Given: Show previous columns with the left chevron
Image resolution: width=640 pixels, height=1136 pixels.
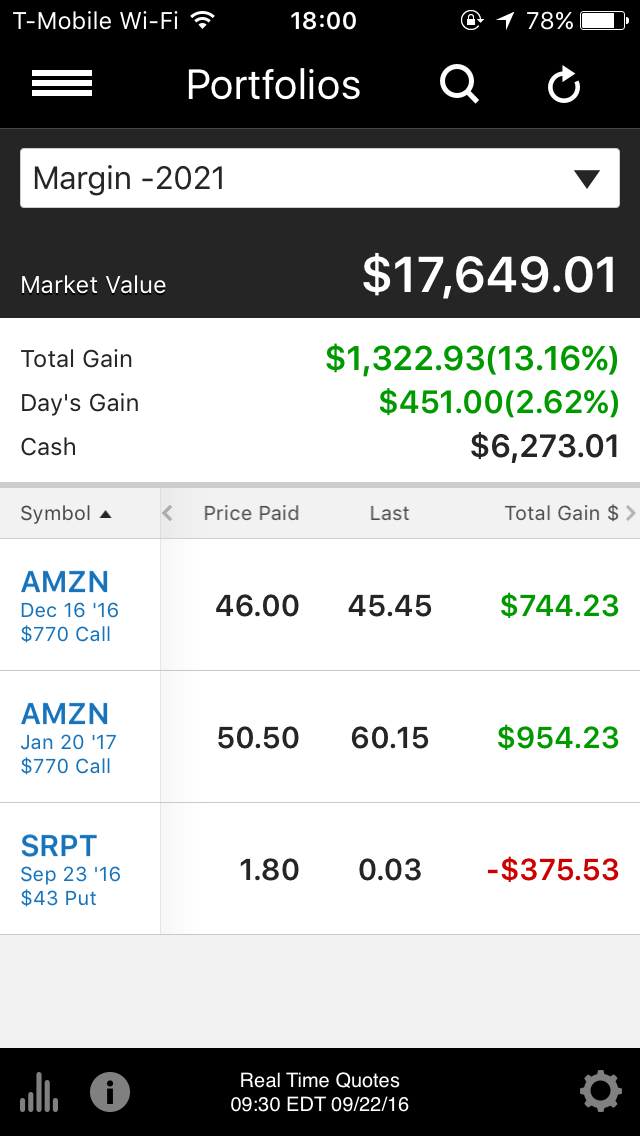Looking at the screenshot, I should pos(168,513).
